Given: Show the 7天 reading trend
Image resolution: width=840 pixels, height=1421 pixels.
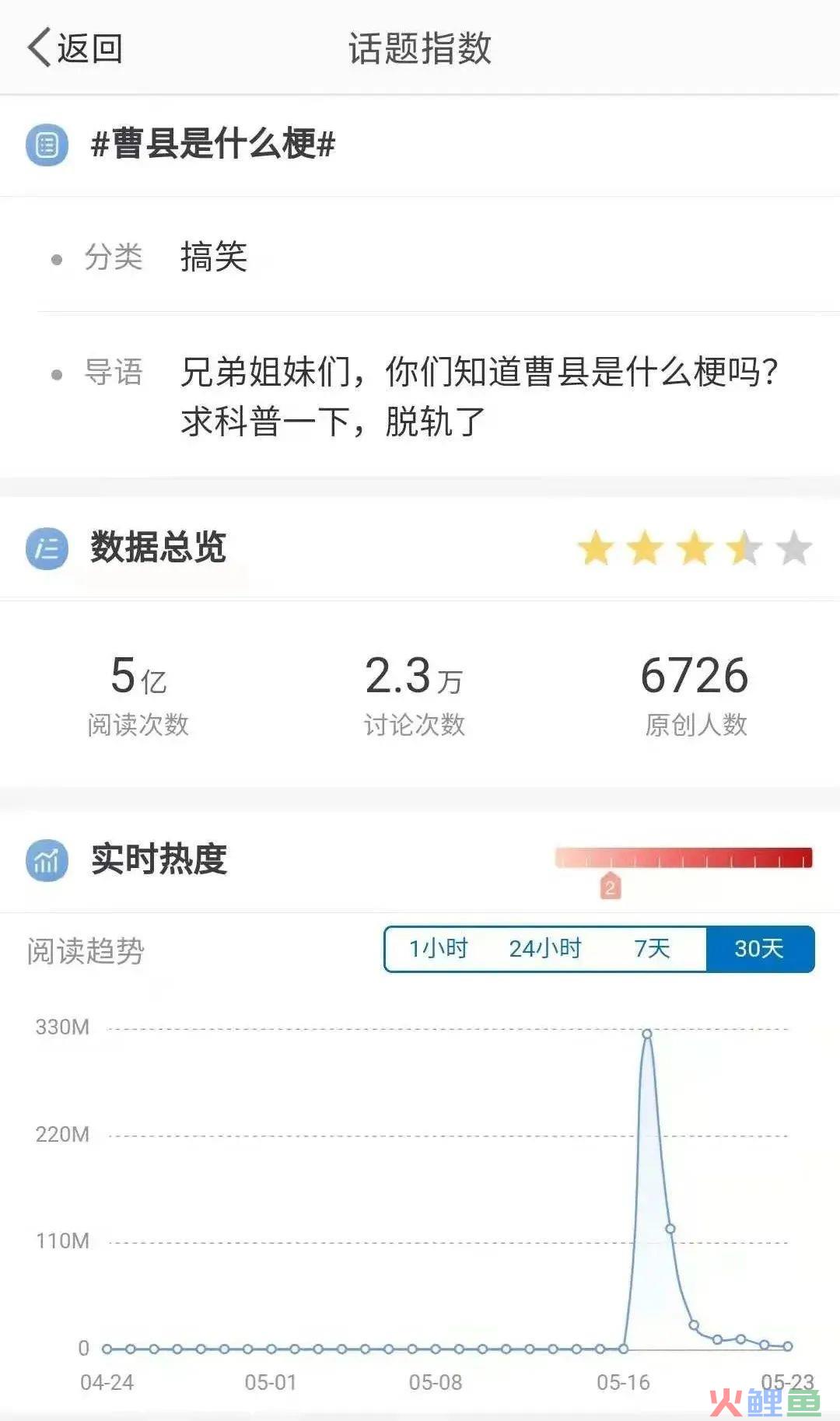Looking at the screenshot, I should (x=652, y=948).
